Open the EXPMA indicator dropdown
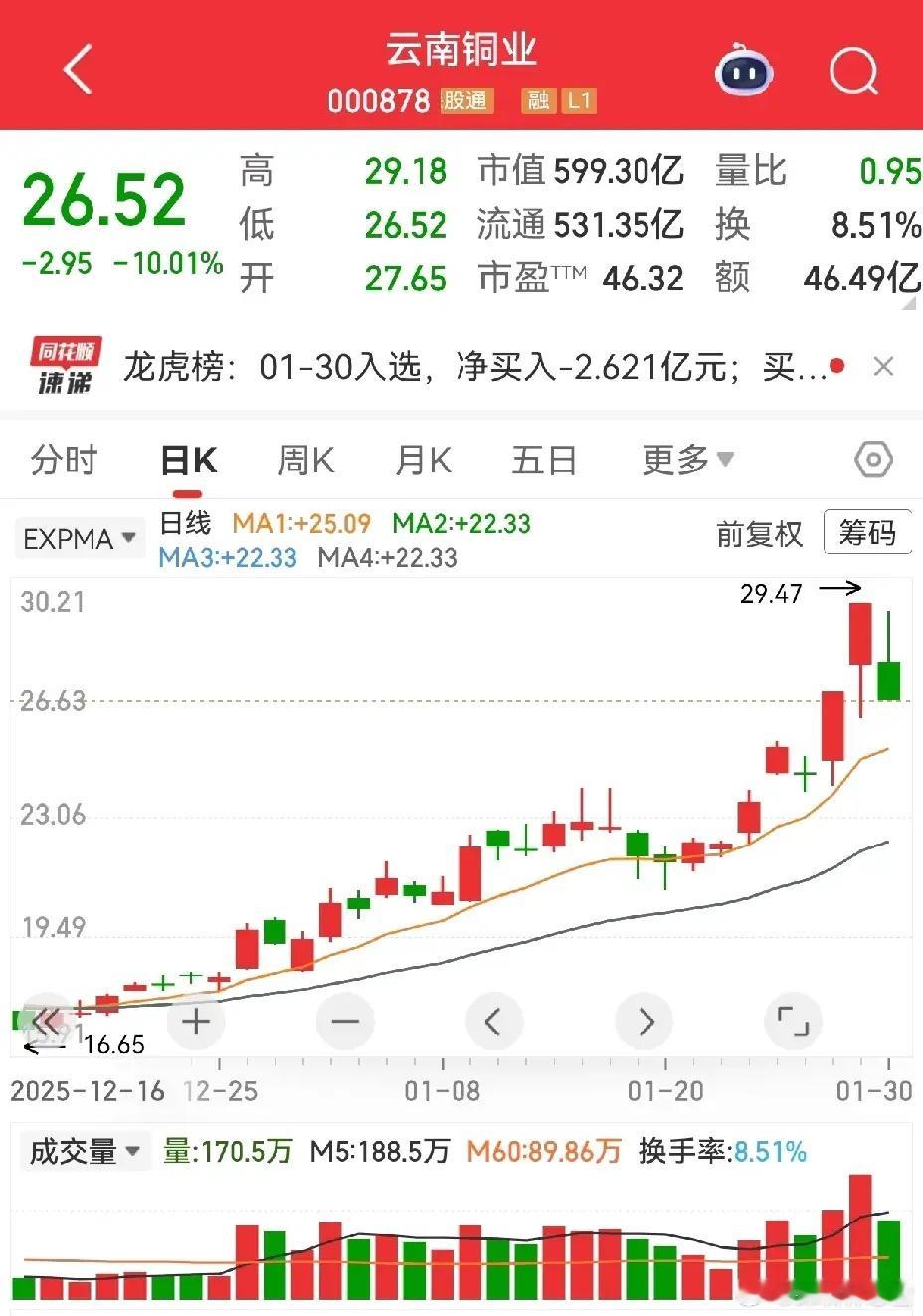This screenshot has height=1316, width=923. 79,537
